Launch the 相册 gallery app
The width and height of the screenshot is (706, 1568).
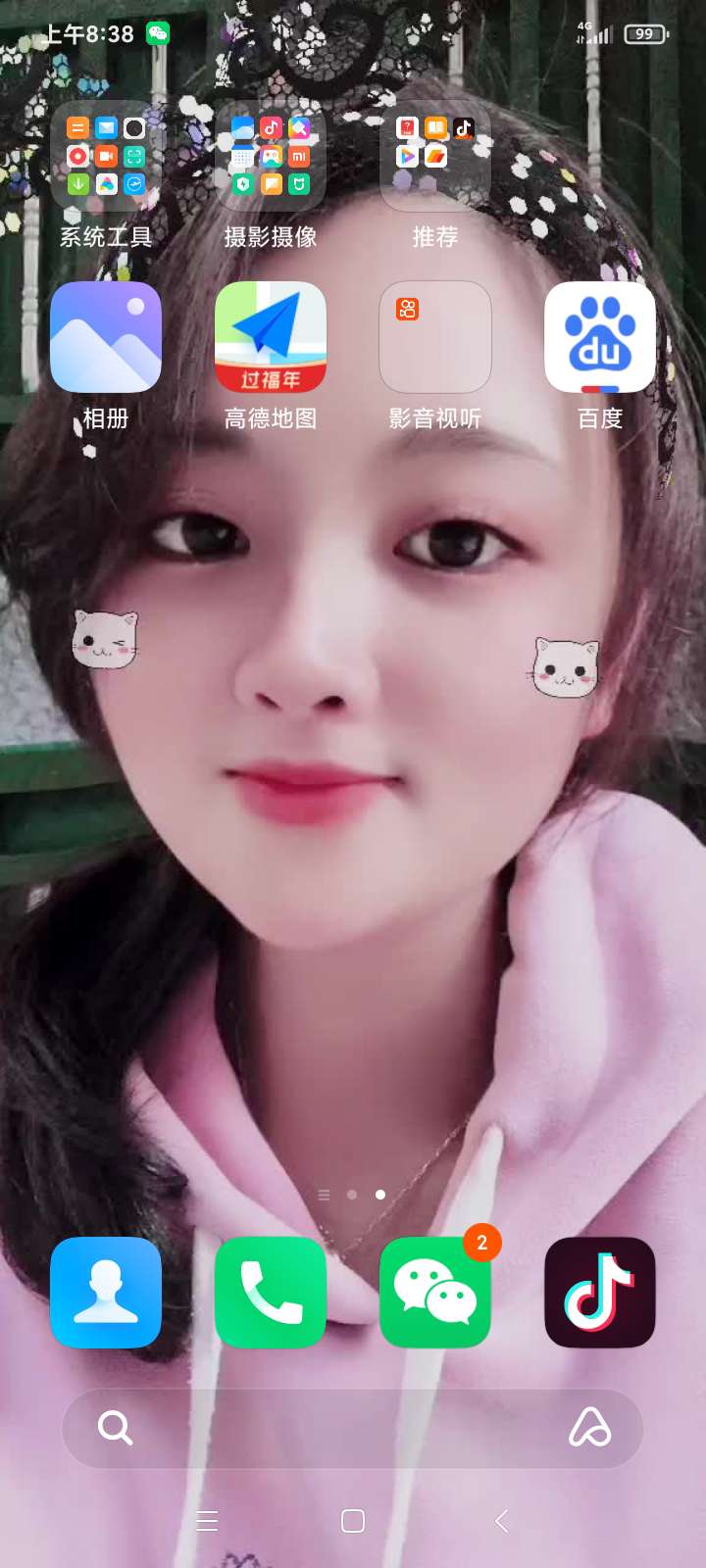[106, 337]
